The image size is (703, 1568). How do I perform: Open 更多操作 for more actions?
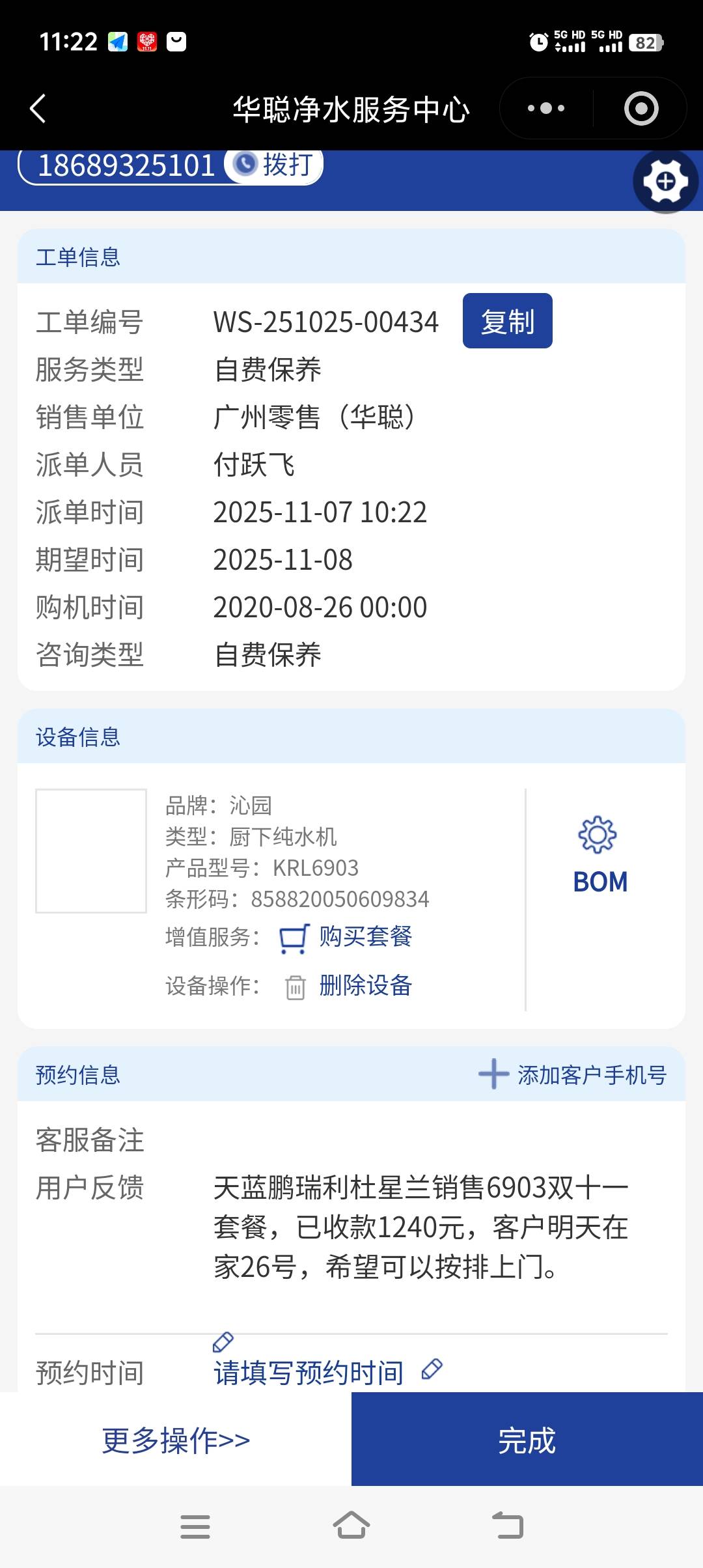pos(176,1440)
